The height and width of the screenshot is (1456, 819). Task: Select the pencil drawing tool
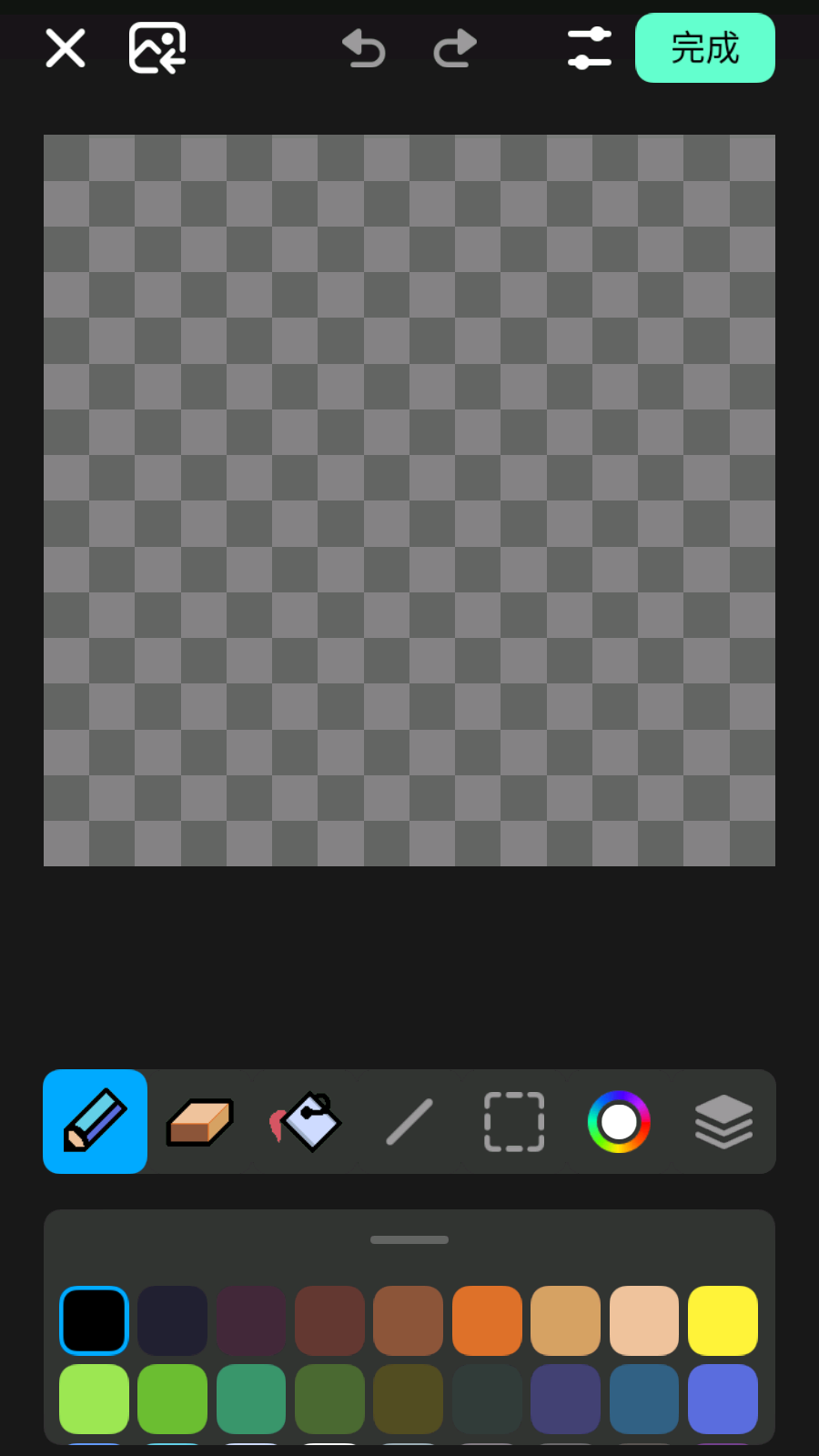tap(96, 1121)
